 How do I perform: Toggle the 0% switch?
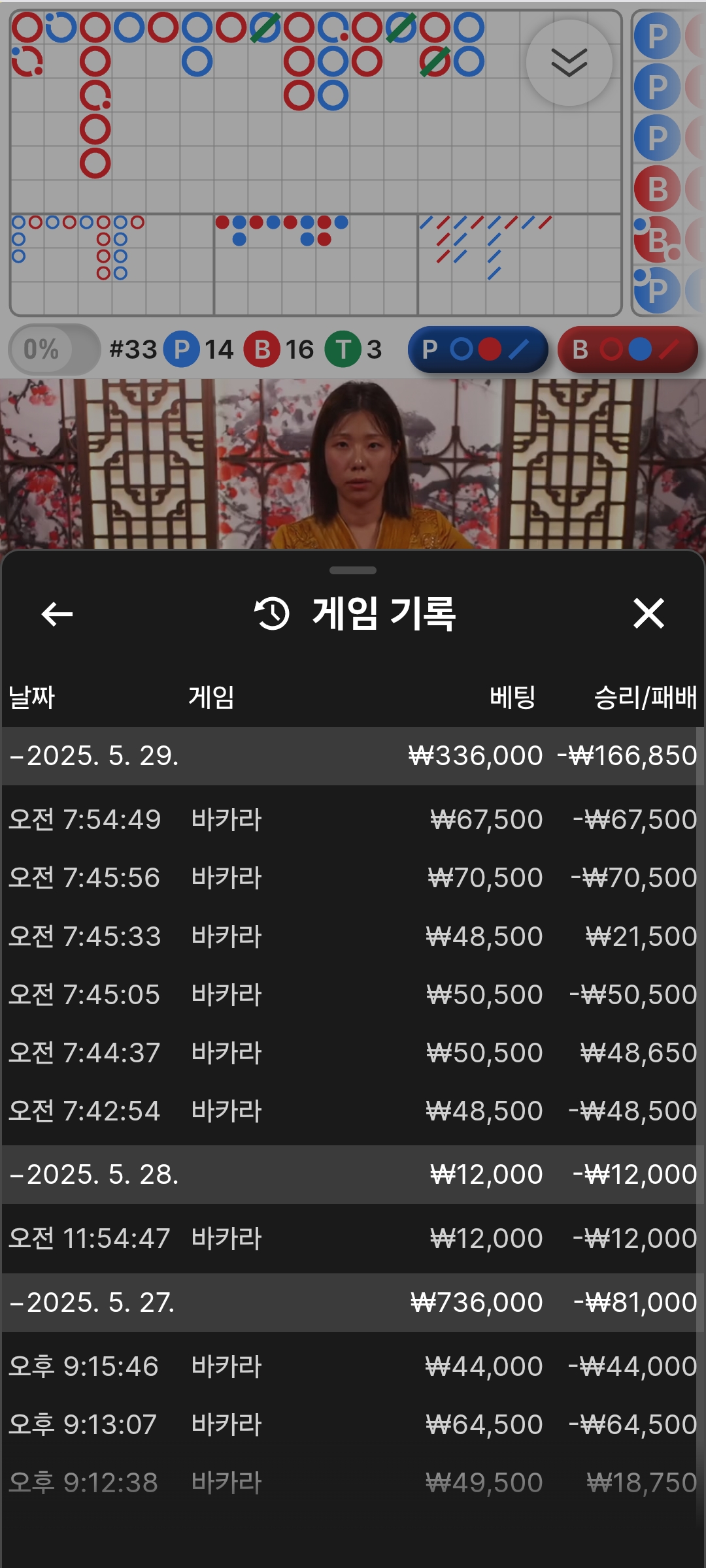pos(54,350)
